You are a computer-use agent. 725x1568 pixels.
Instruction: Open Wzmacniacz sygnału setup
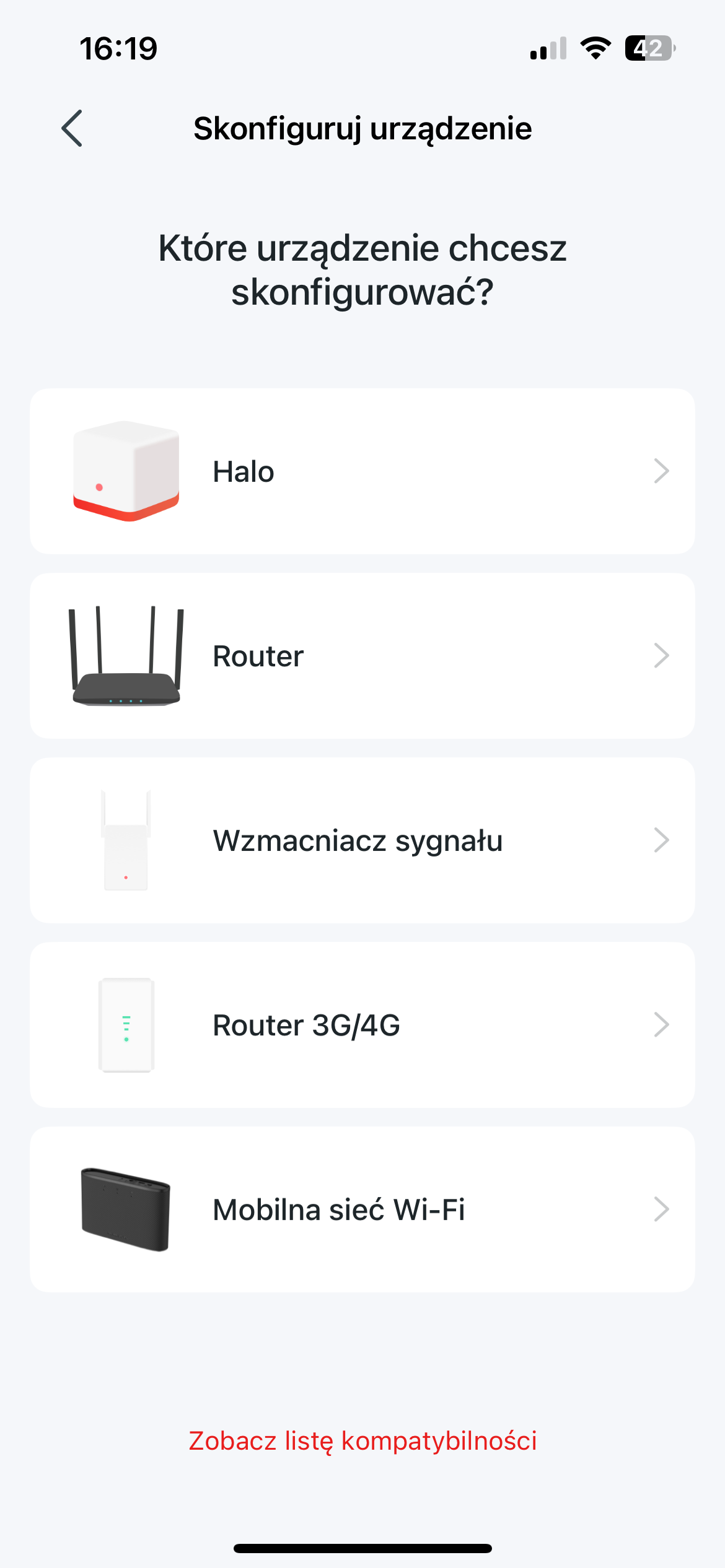point(362,840)
